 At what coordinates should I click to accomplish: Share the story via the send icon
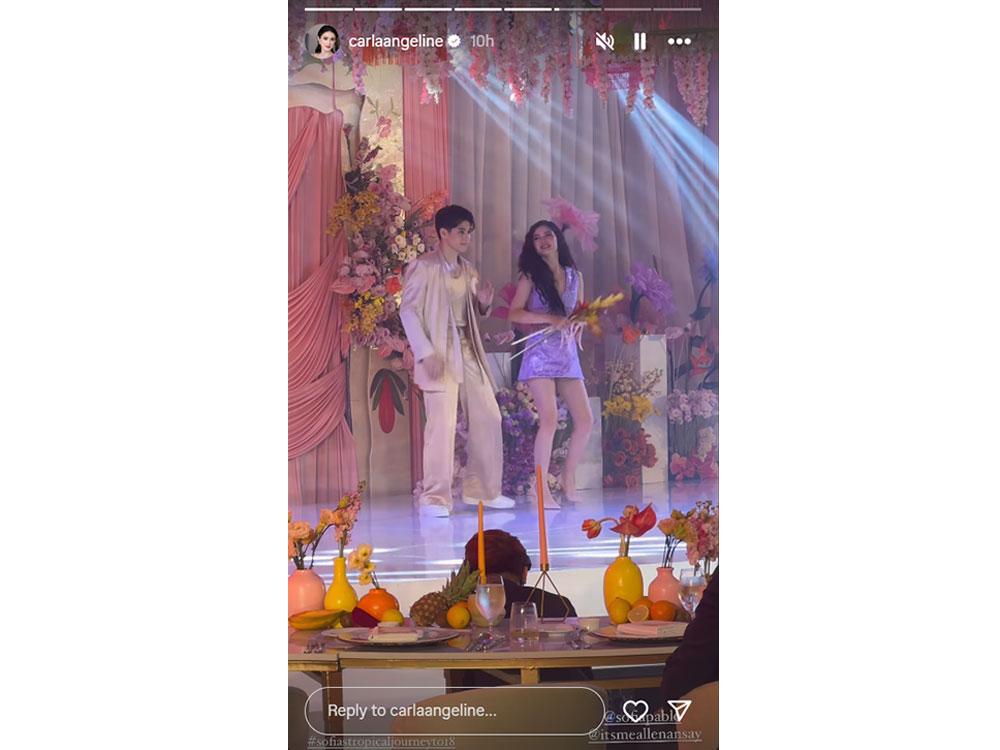pos(679,710)
